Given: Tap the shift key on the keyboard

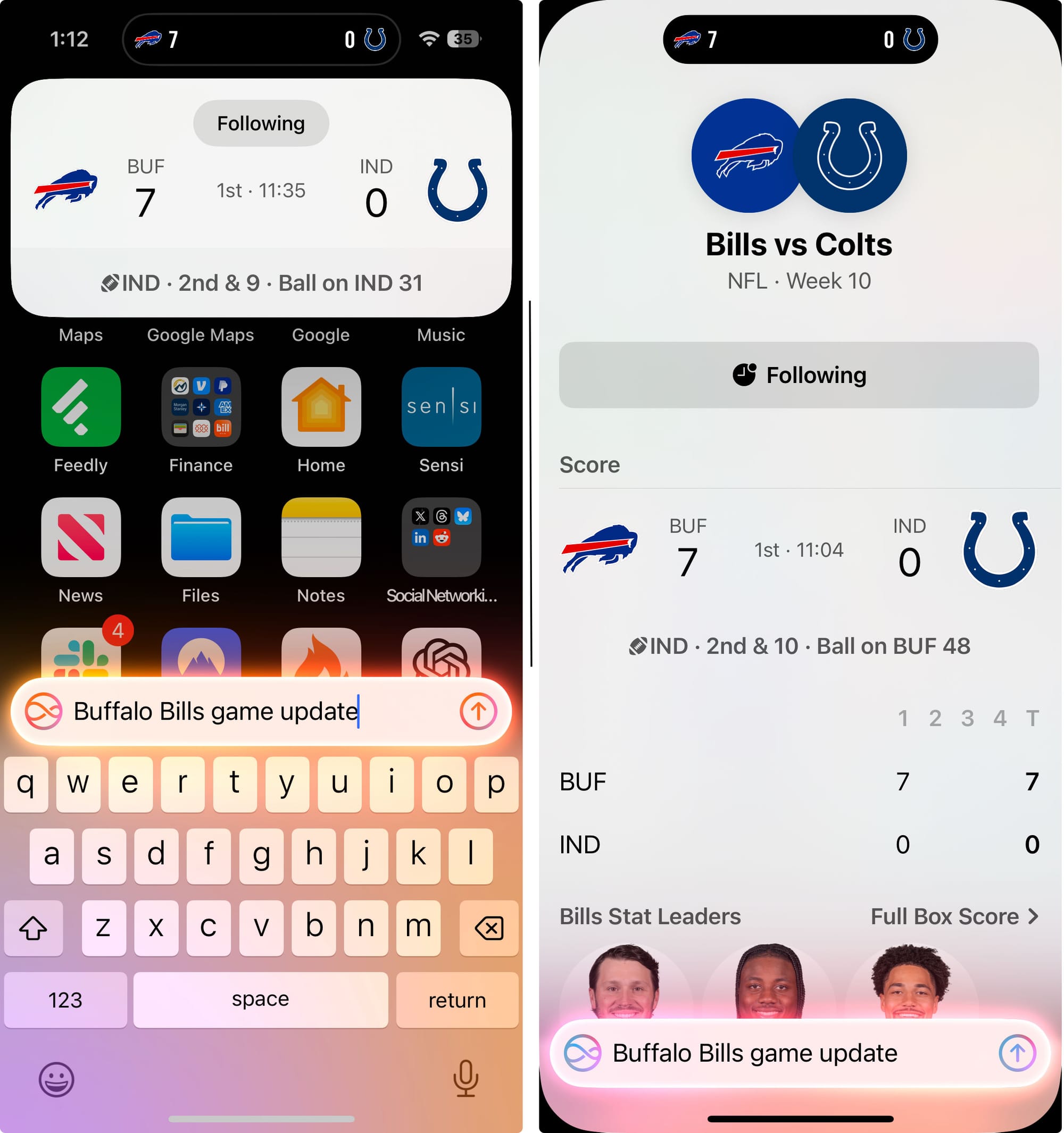Looking at the screenshot, I should (33, 928).
